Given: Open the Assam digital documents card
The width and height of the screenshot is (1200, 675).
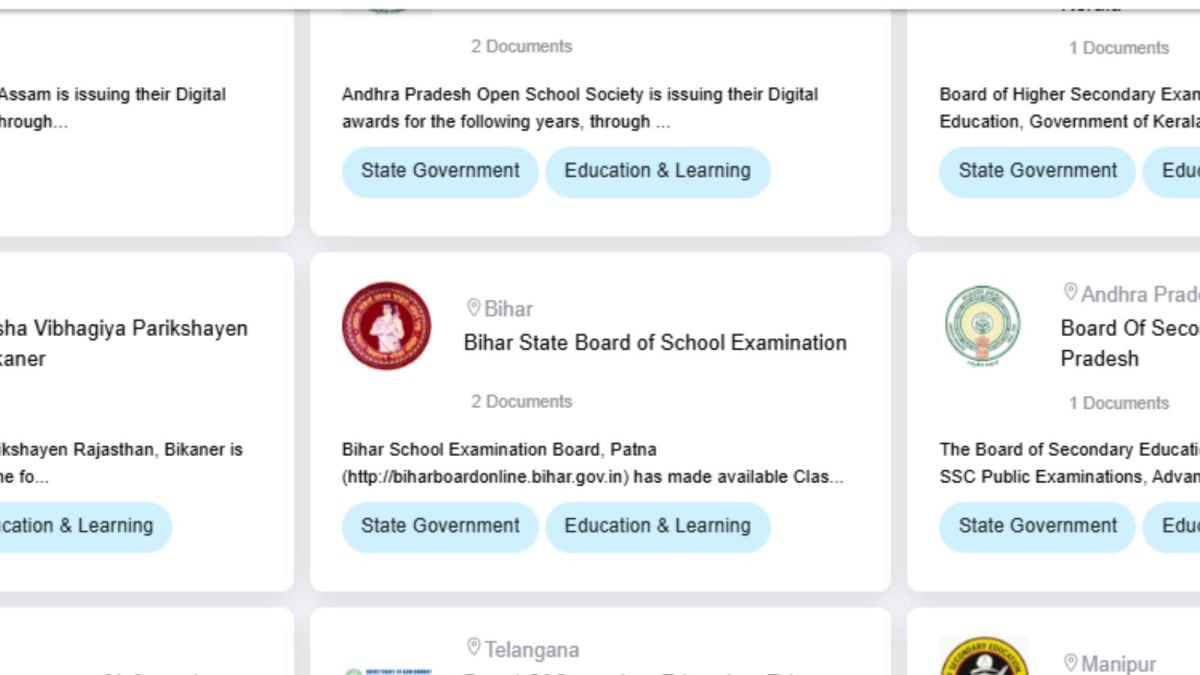Looking at the screenshot, I should click(110, 108).
